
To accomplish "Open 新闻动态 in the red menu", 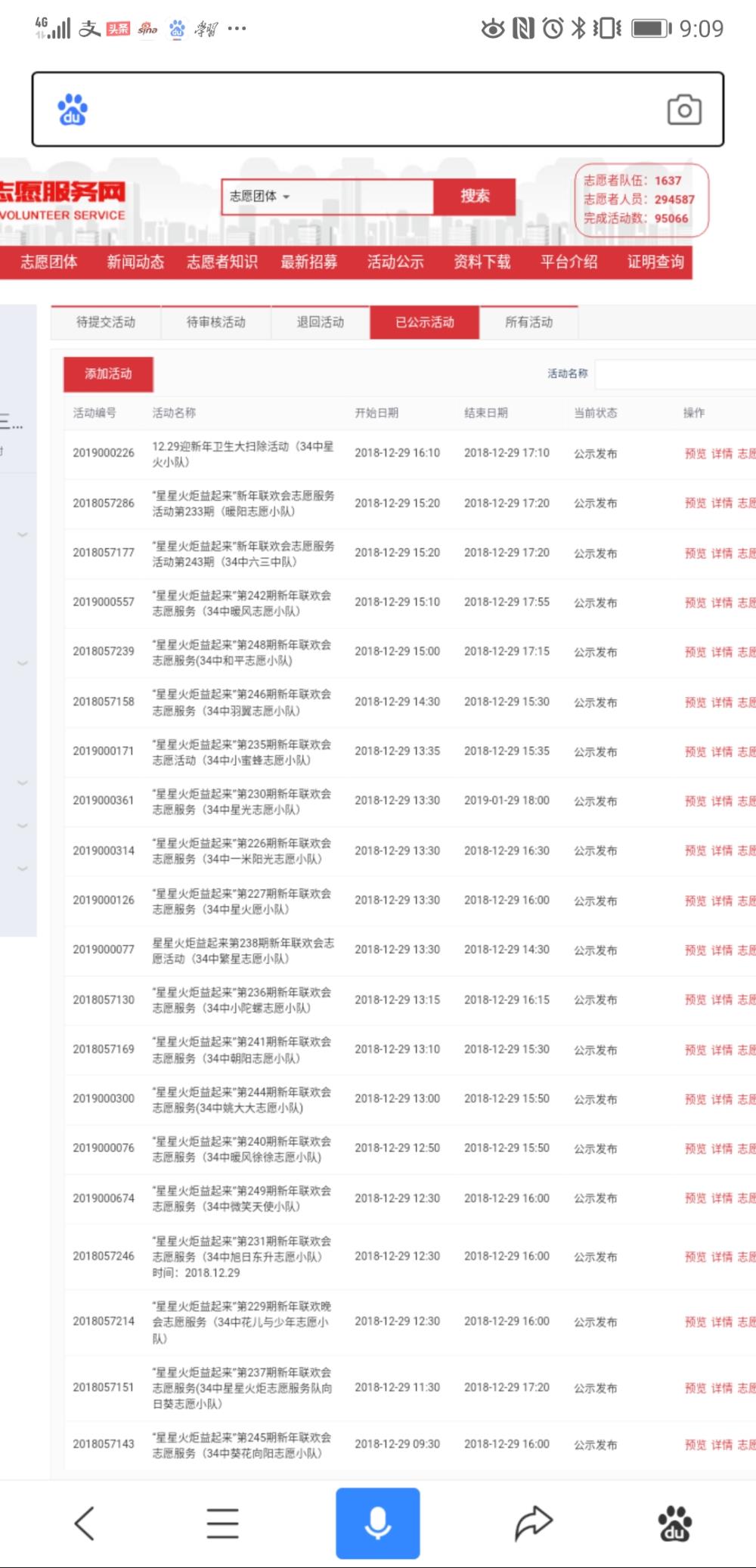I will pyautogui.click(x=135, y=262).
